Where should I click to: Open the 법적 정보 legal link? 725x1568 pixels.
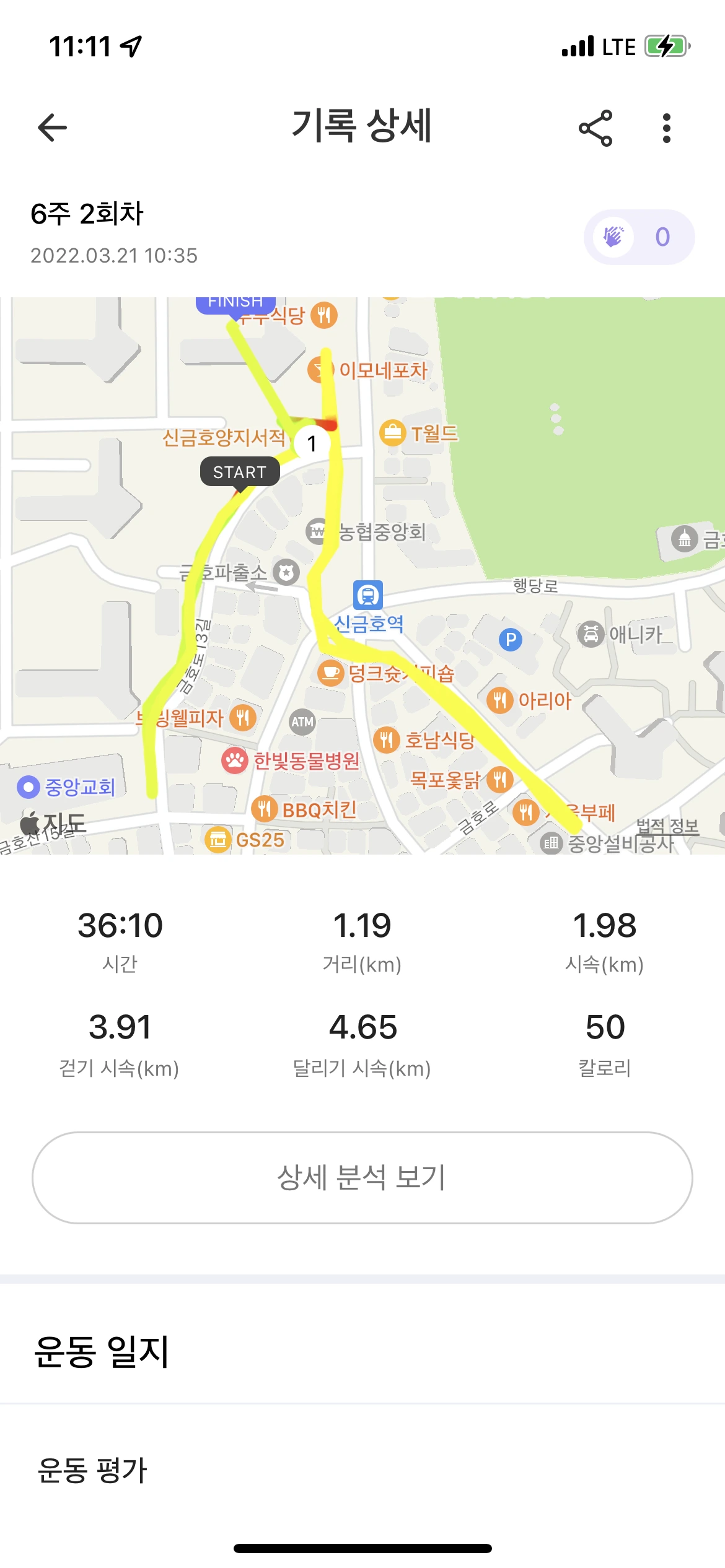pos(668,825)
